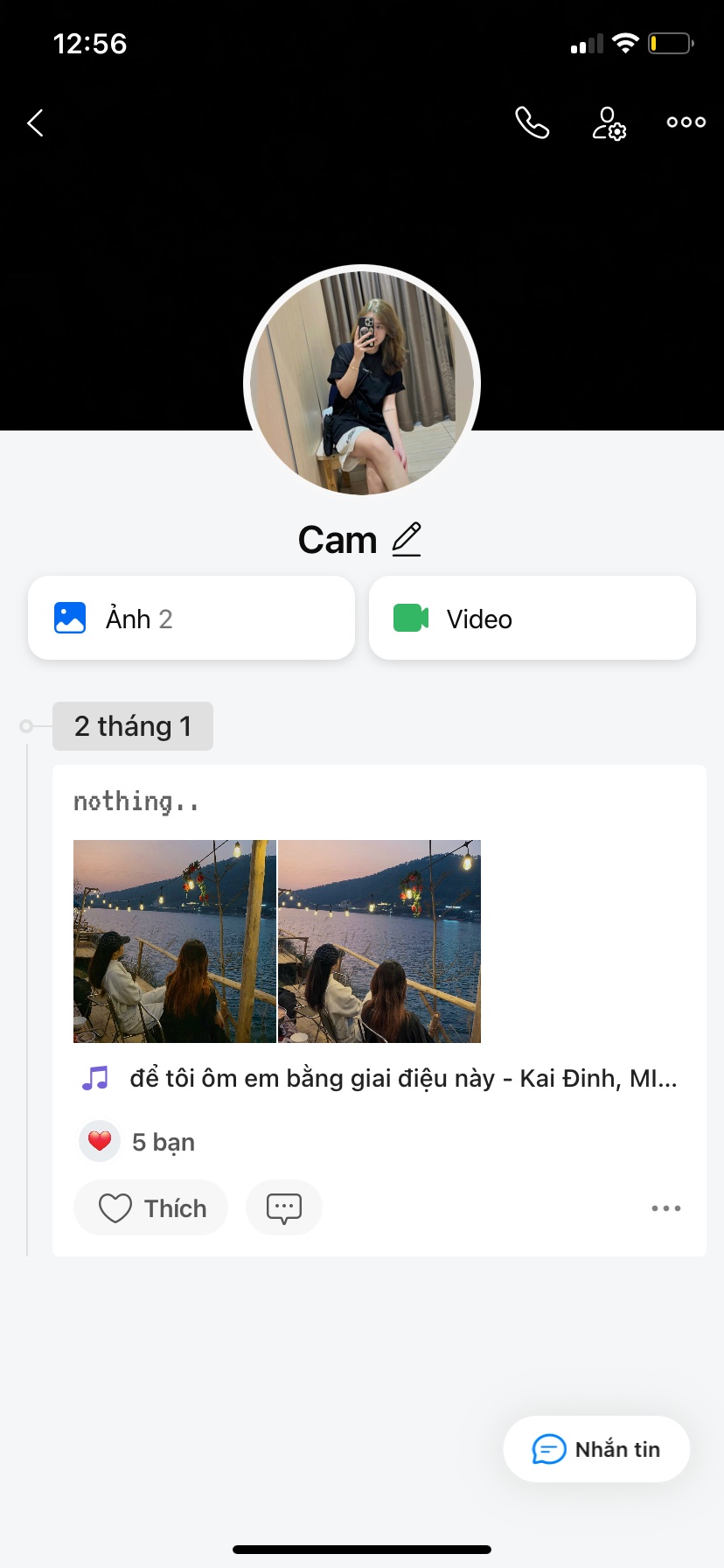Like the post with Thích
This screenshot has width=724, height=1568.
pos(151,1208)
